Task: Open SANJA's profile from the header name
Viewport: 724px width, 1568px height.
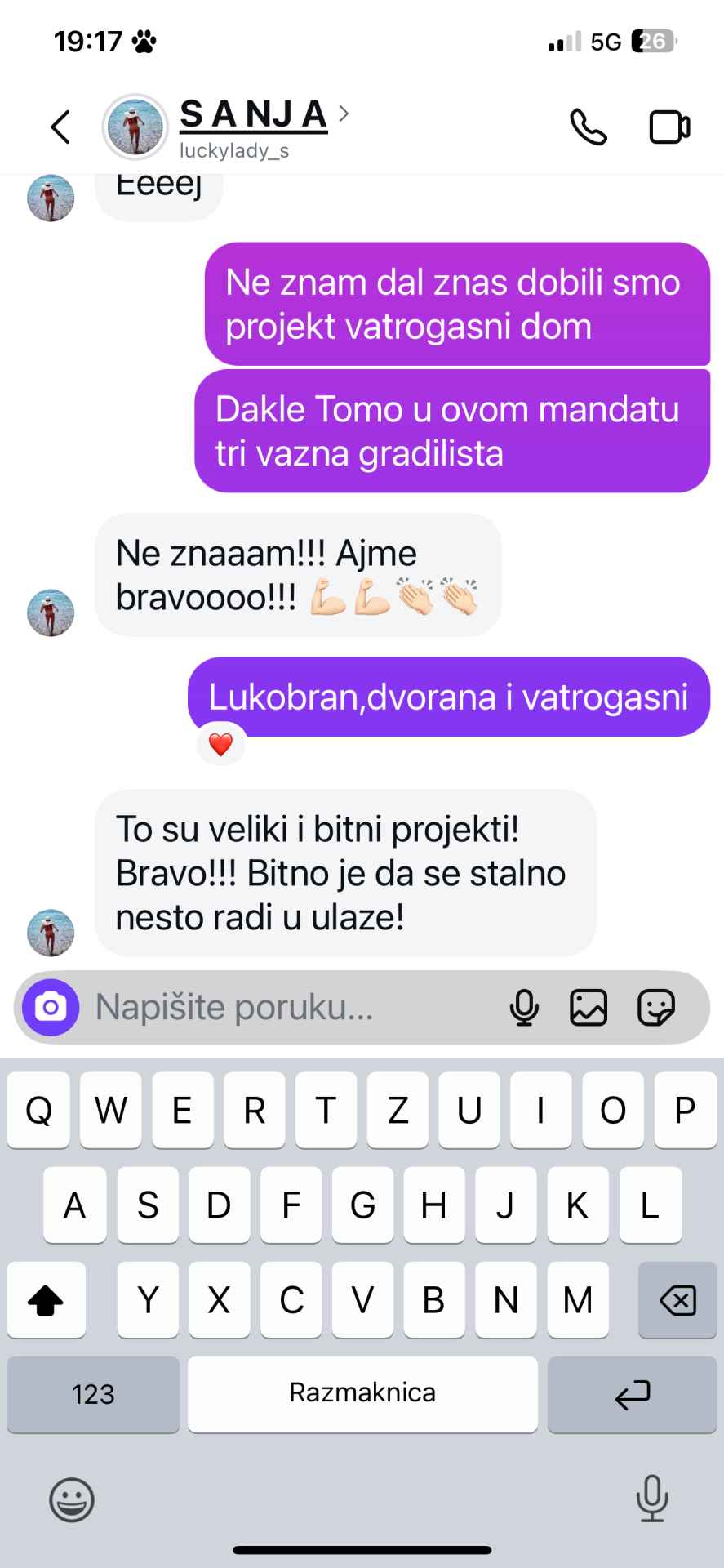Action: [253, 115]
